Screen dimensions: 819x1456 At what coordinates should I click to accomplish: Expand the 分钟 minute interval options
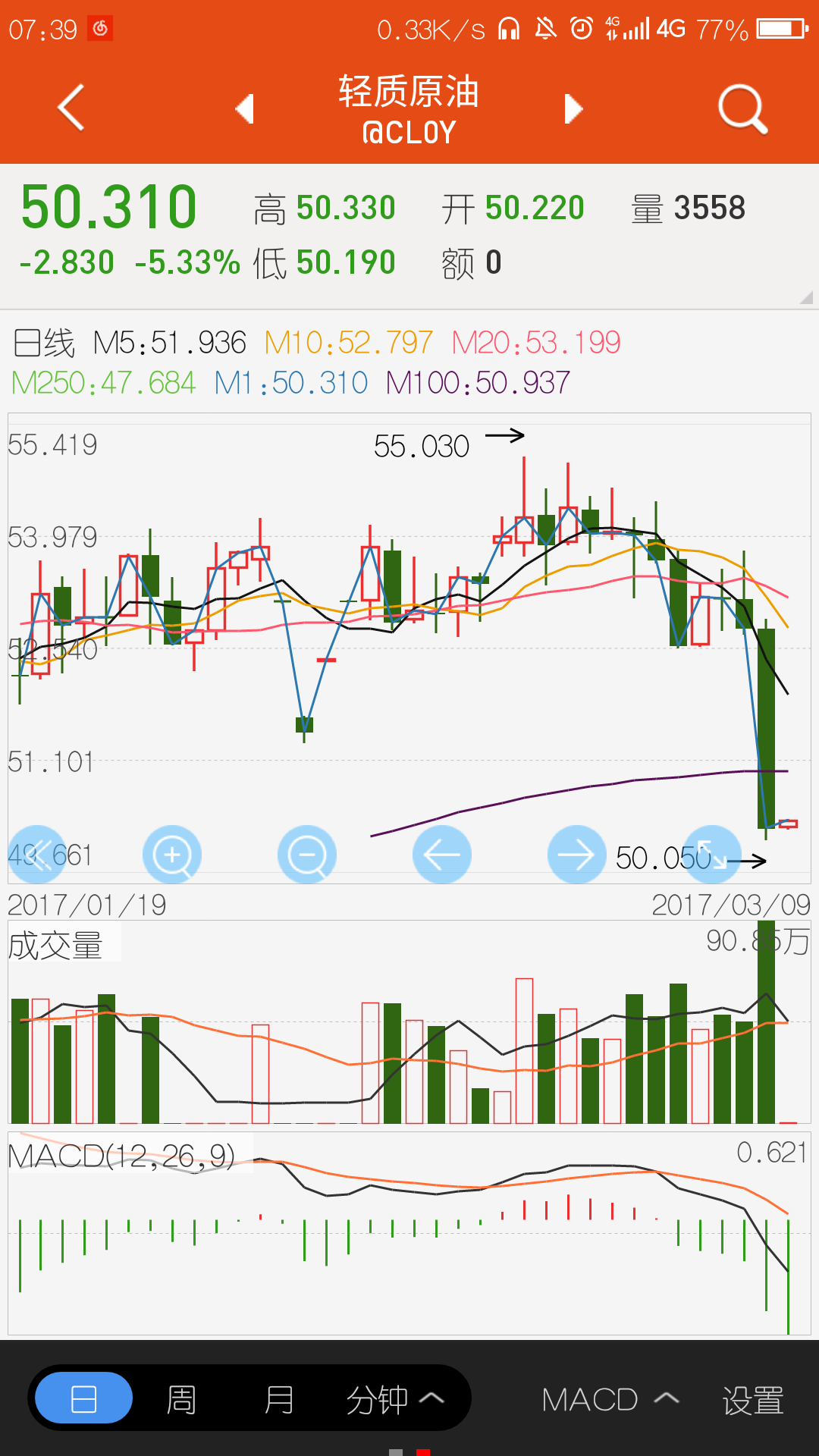pos(394,1399)
